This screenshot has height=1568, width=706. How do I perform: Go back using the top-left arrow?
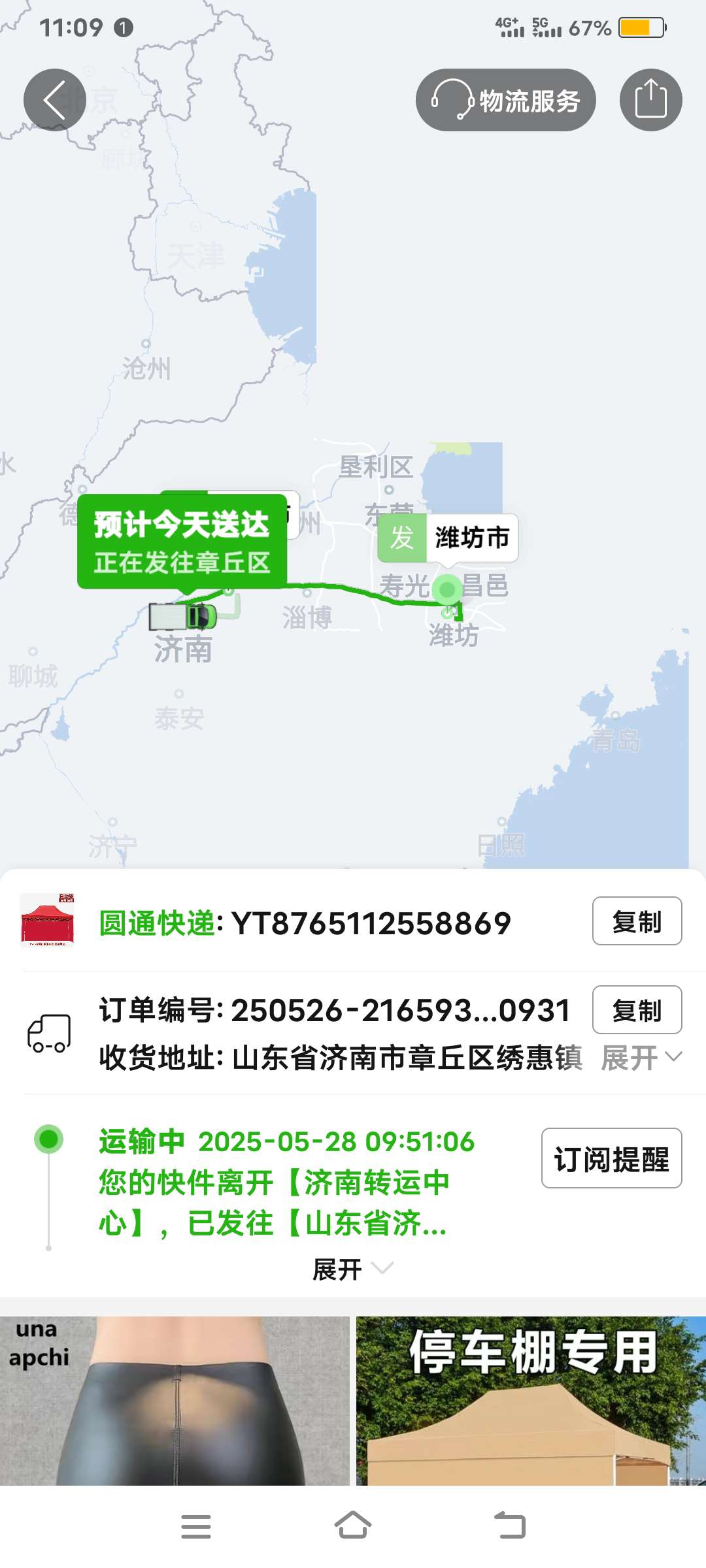[55, 100]
